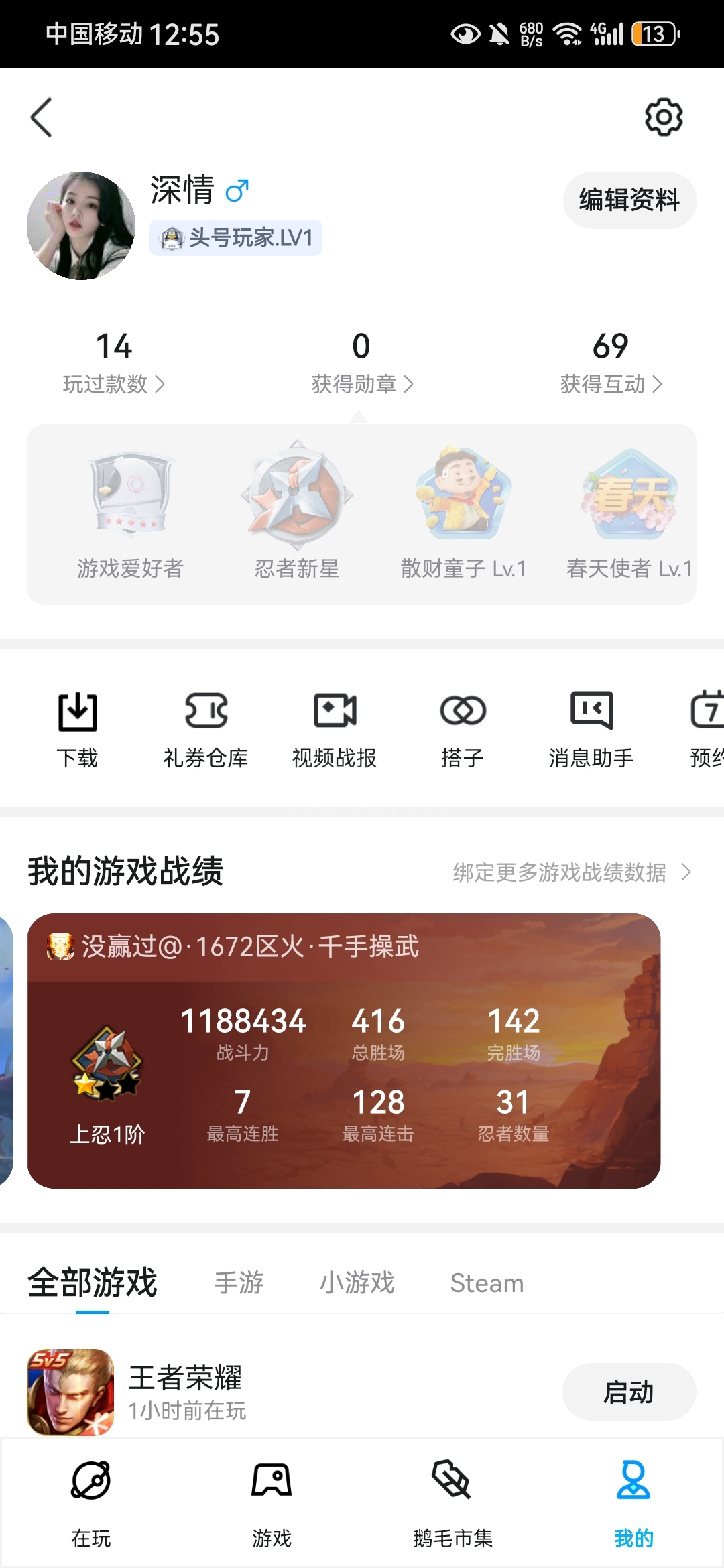Image resolution: width=724 pixels, height=1568 pixels.
Task: Go back using the top-left arrow
Action: (42, 117)
